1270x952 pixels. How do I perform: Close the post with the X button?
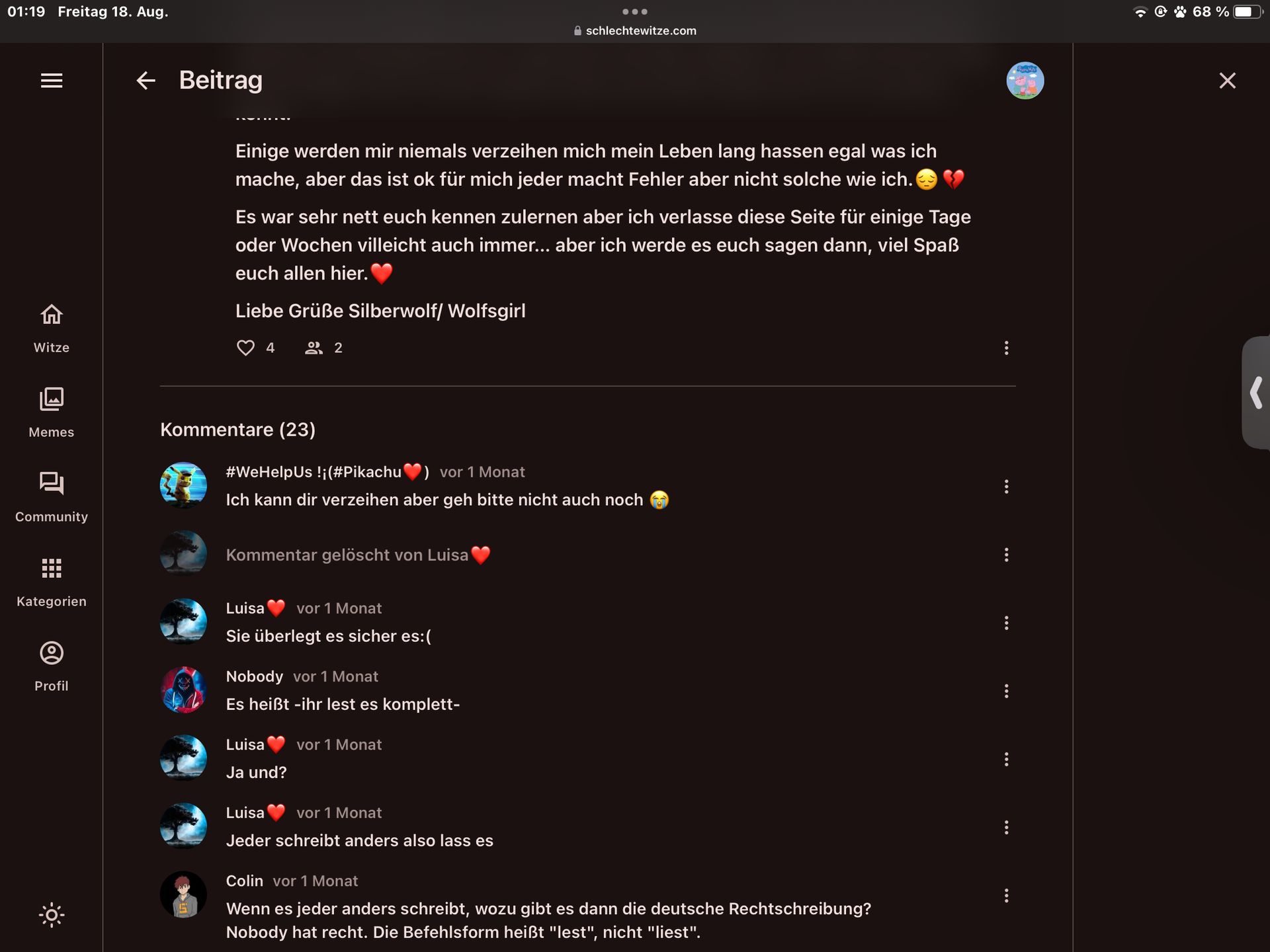(1227, 81)
